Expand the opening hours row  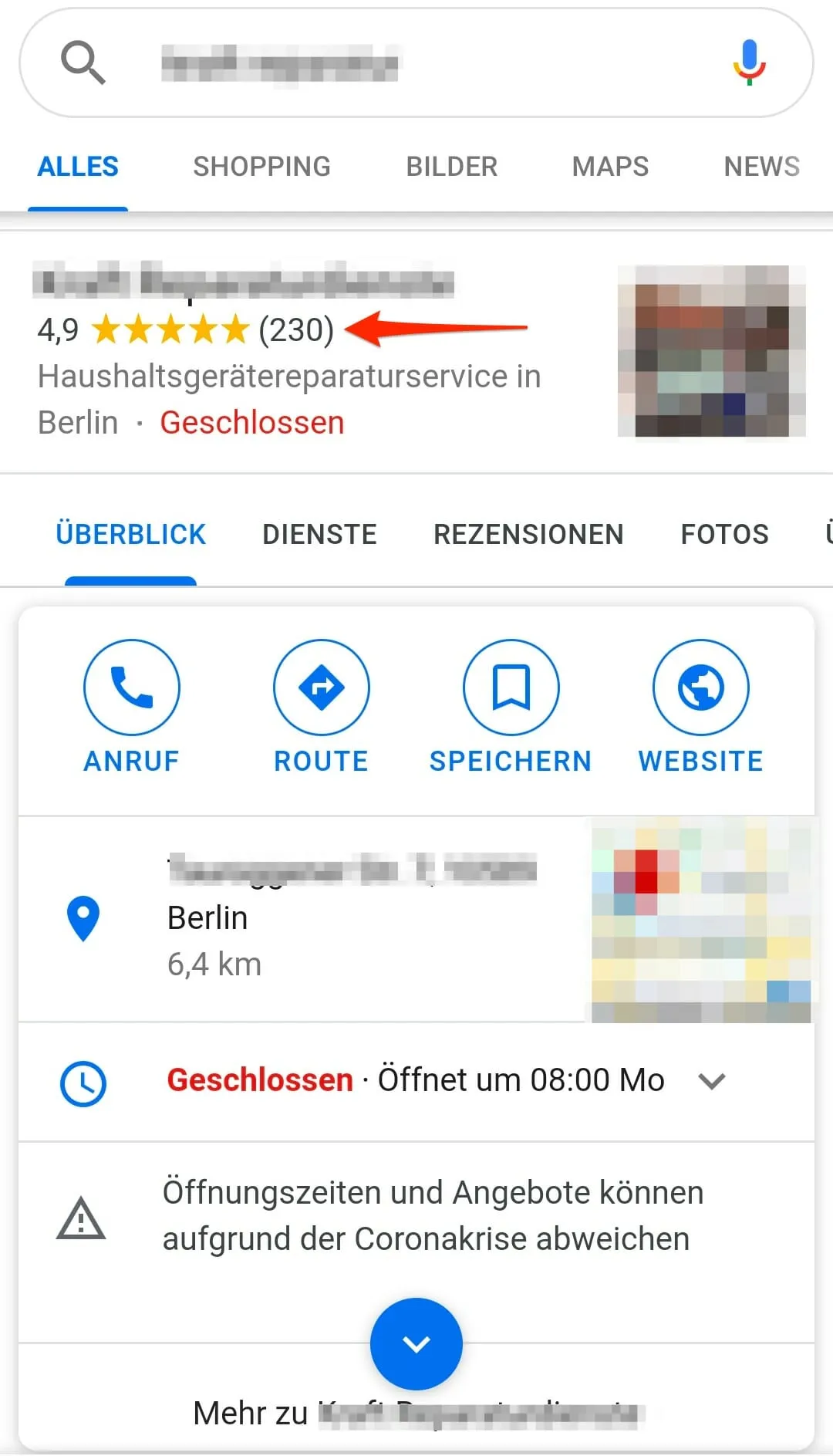tap(710, 1080)
